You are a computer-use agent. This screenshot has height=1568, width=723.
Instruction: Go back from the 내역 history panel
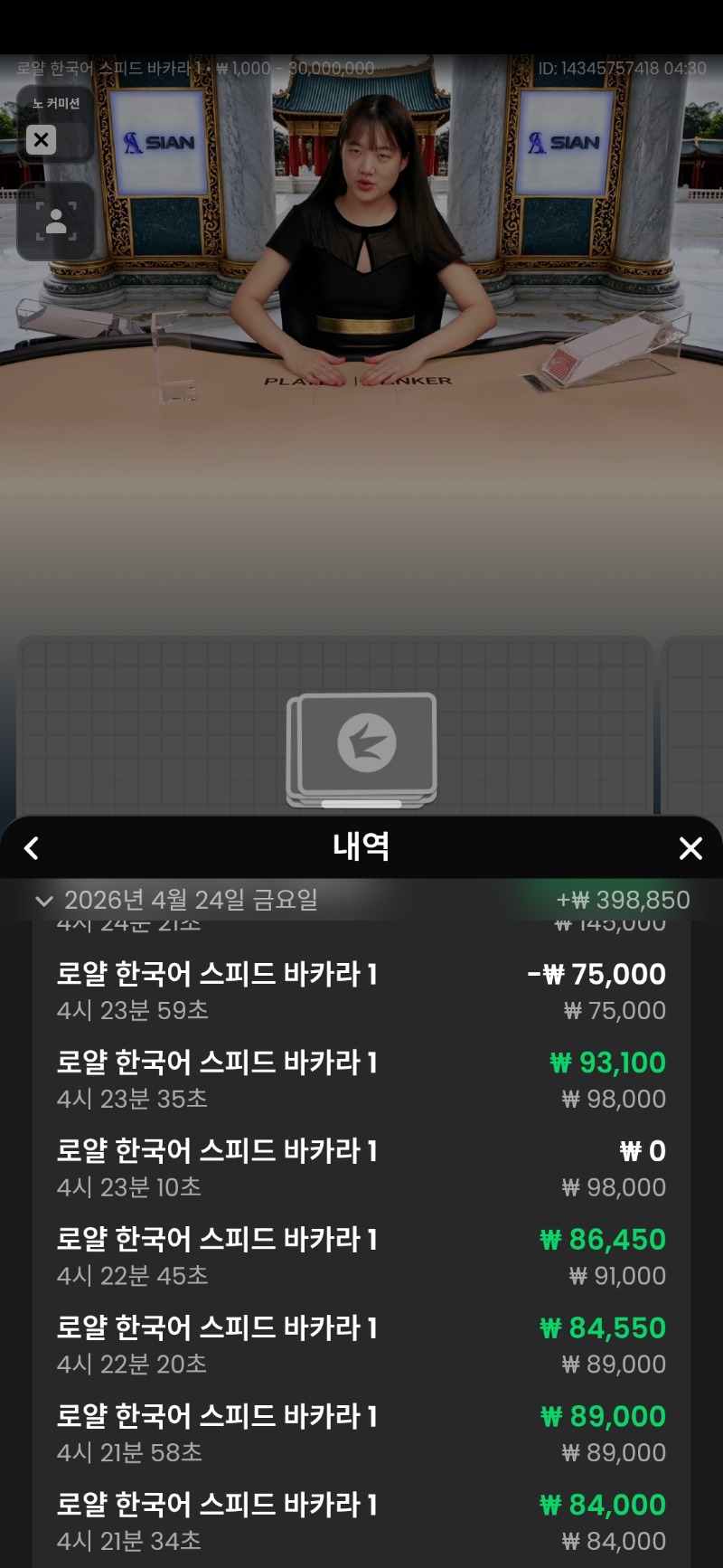tap(32, 848)
